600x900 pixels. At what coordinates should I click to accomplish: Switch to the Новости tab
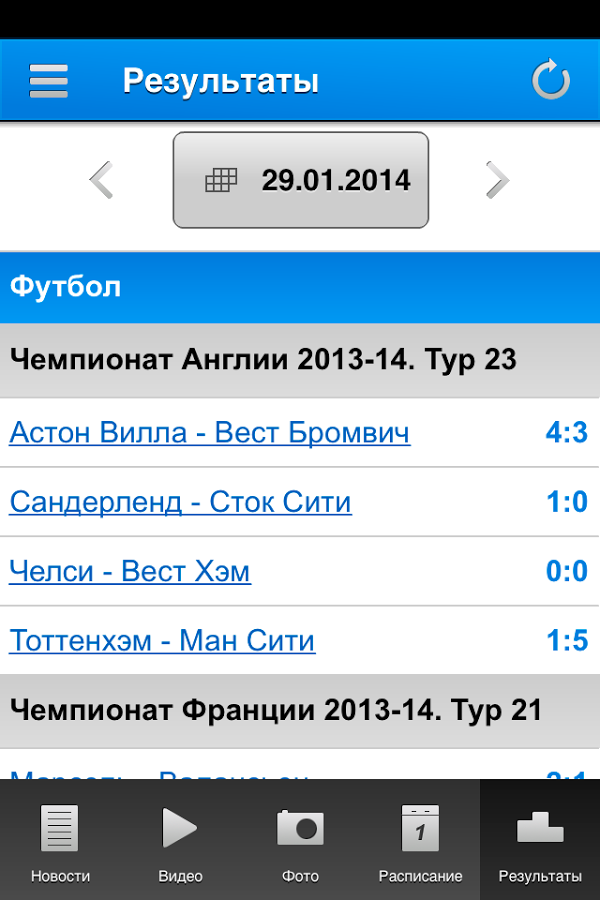pyautogui.click(x=60, y=840)
